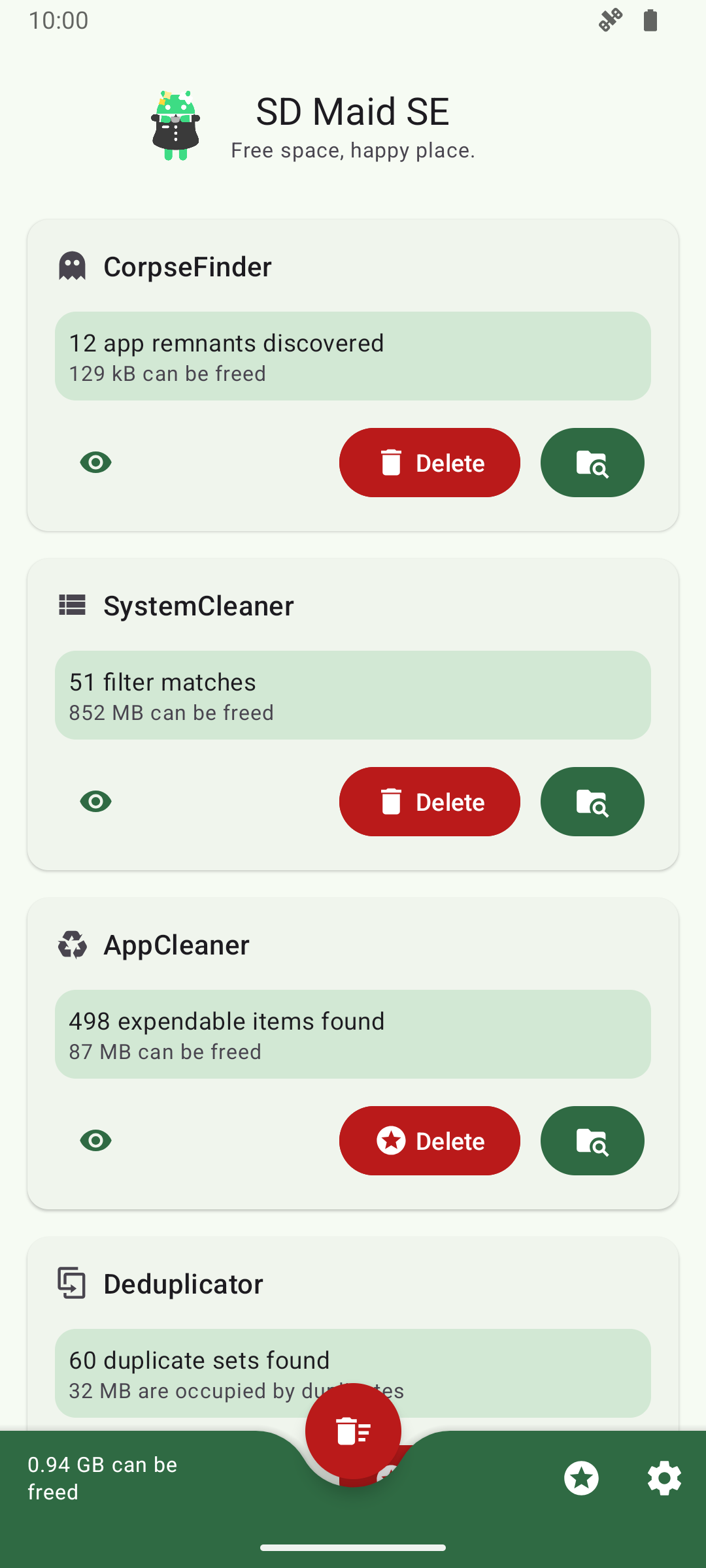The height and width of the screenshot is (1568, 706).
Task: Open the upgrade star icon
Action: (x=581, y=1478)
